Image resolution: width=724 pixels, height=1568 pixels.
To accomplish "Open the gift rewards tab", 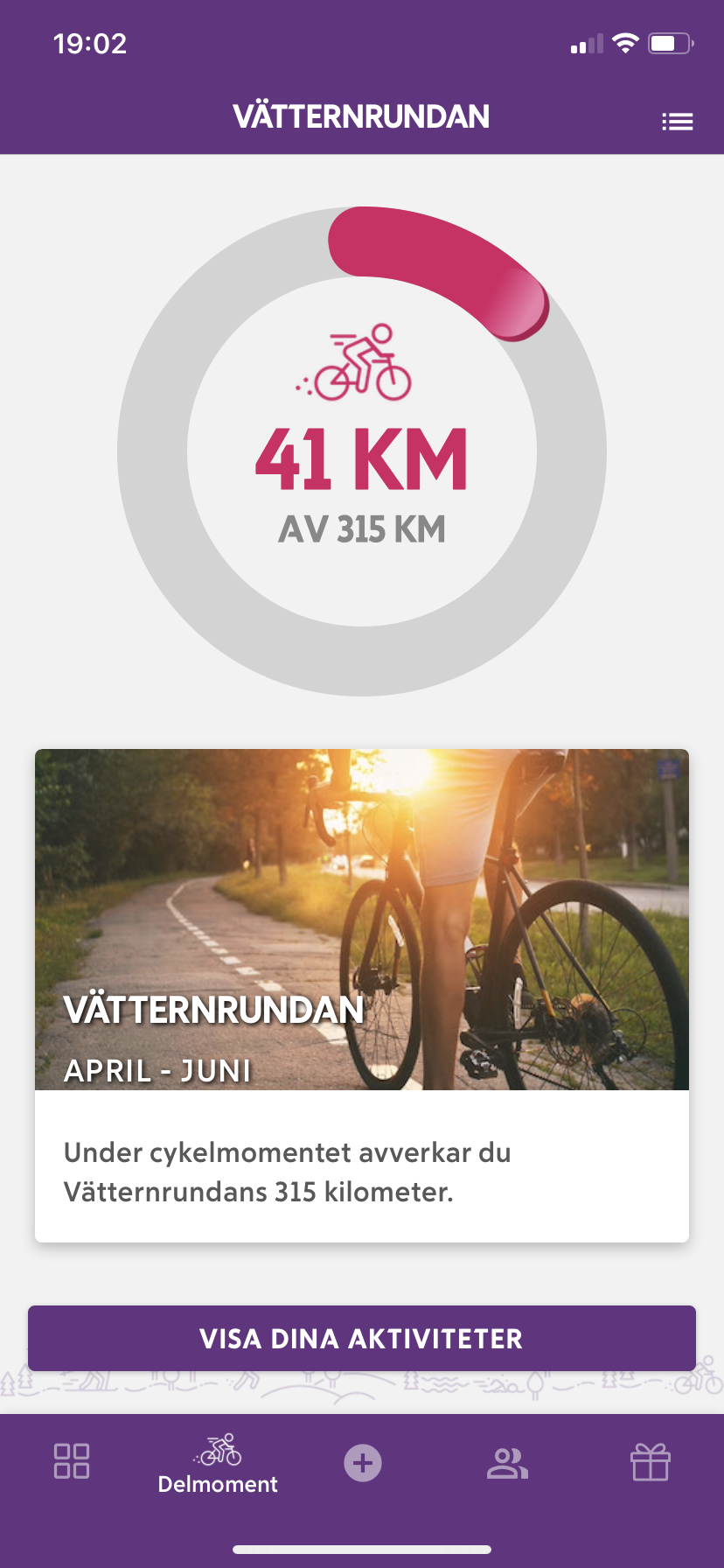I will pos(651,1461).
